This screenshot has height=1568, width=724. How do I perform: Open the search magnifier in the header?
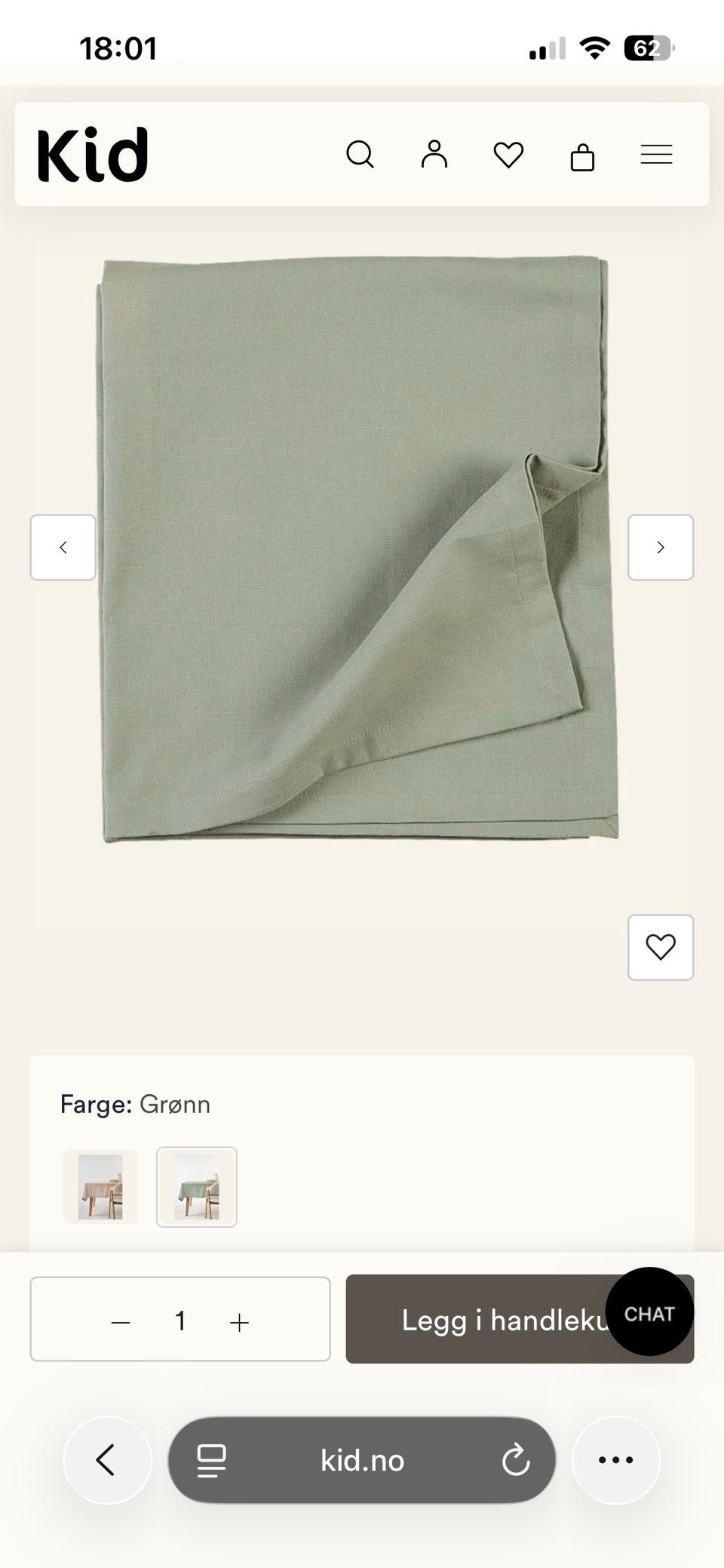click(x=360, y=155)
